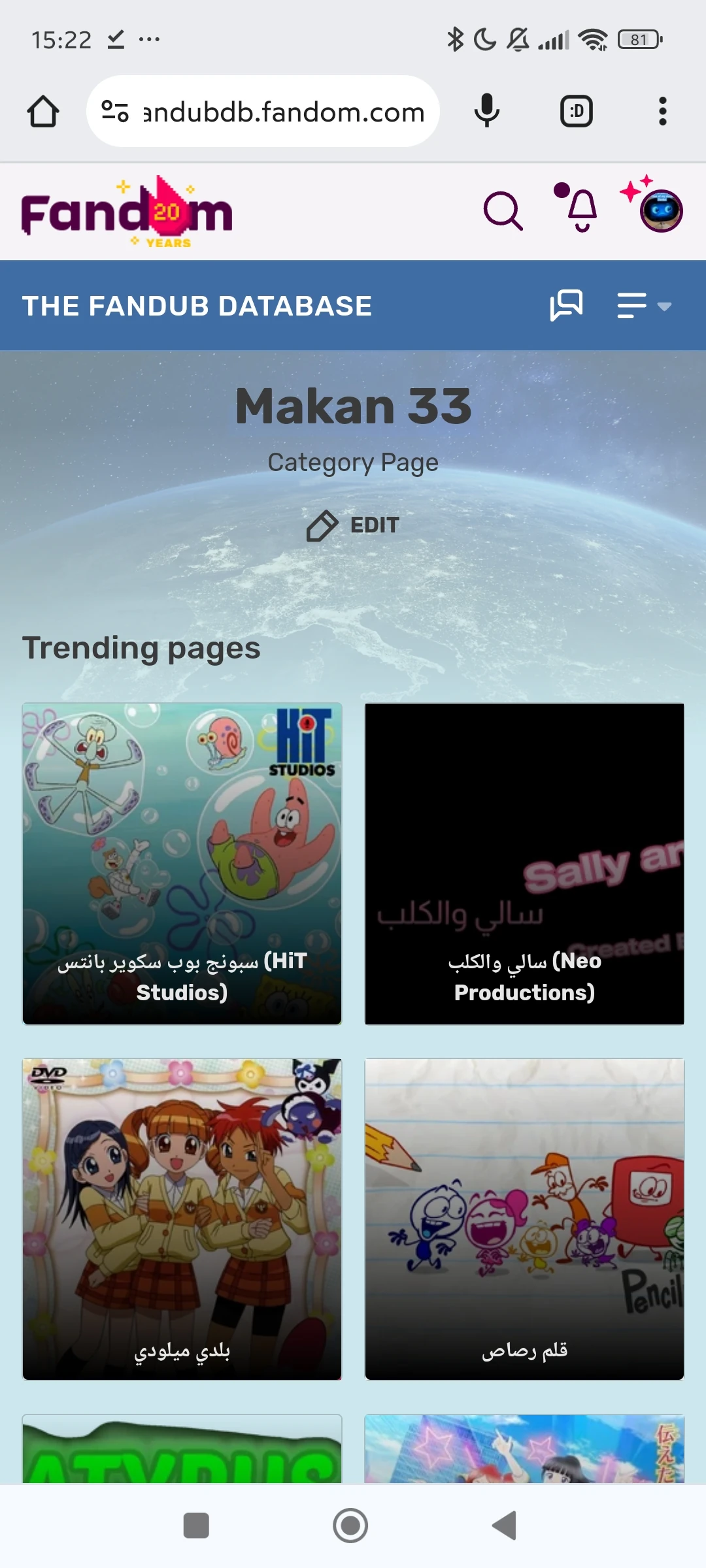This screenshot has height=1568, width=706.
Task: Open the HiT Studios SpongeBob page
Action: click(182, 864)
